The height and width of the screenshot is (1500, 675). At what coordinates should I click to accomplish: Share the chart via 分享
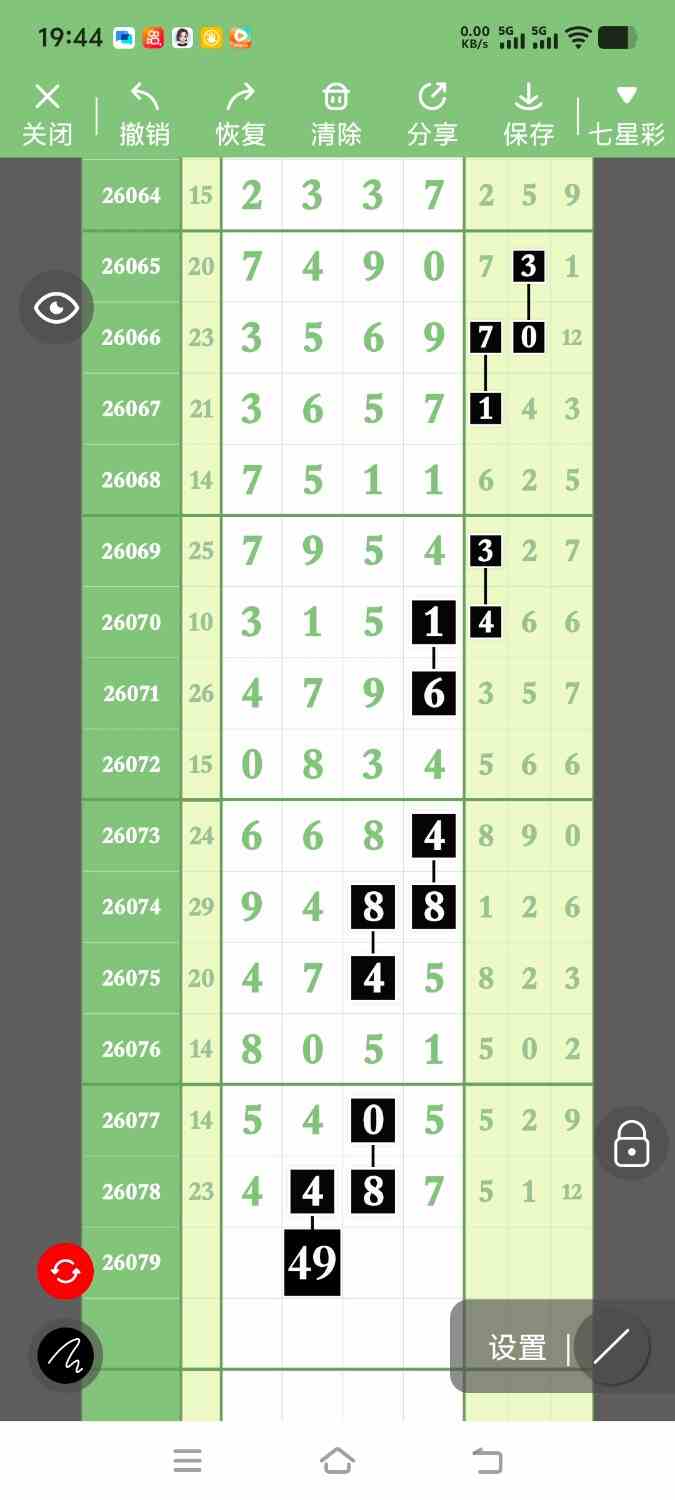(x=432, y=115)
